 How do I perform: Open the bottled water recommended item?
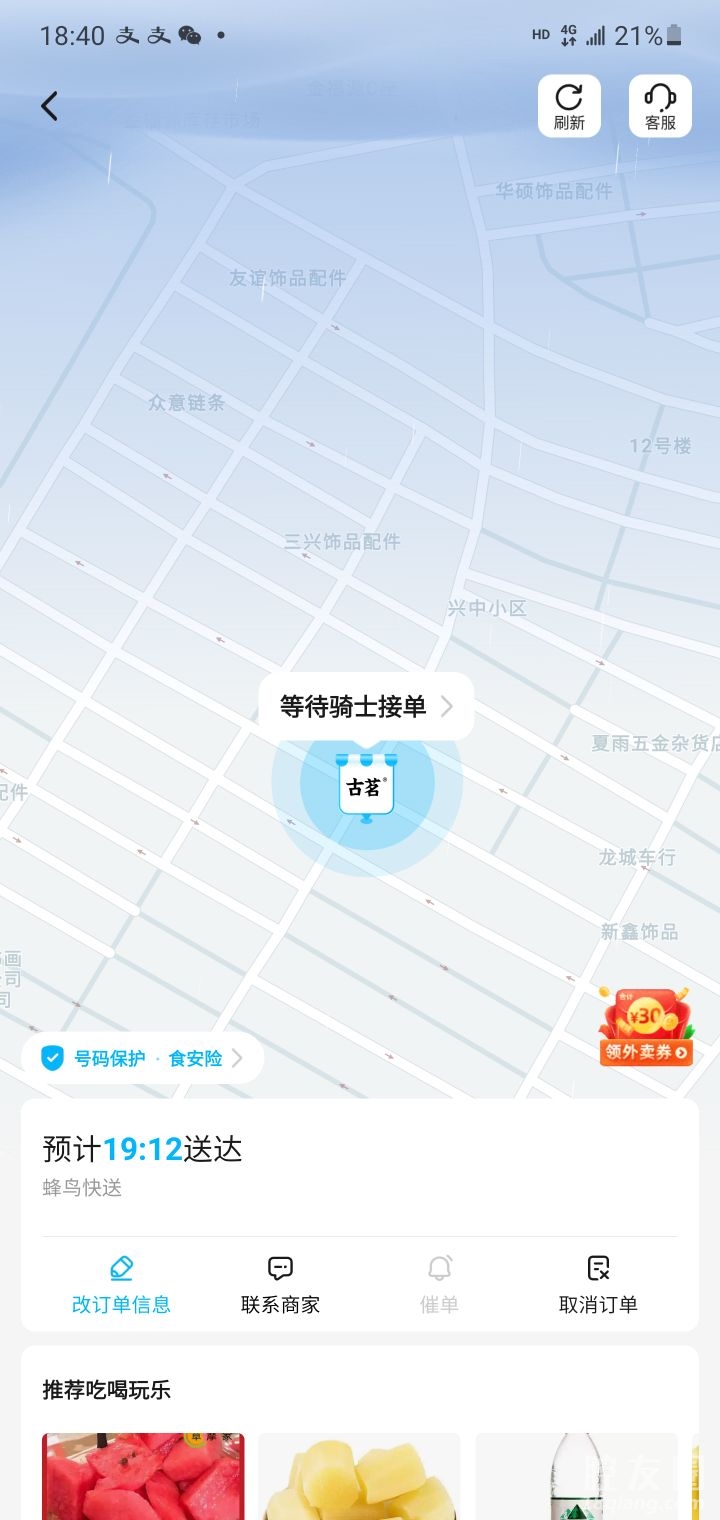point(575,1477)
